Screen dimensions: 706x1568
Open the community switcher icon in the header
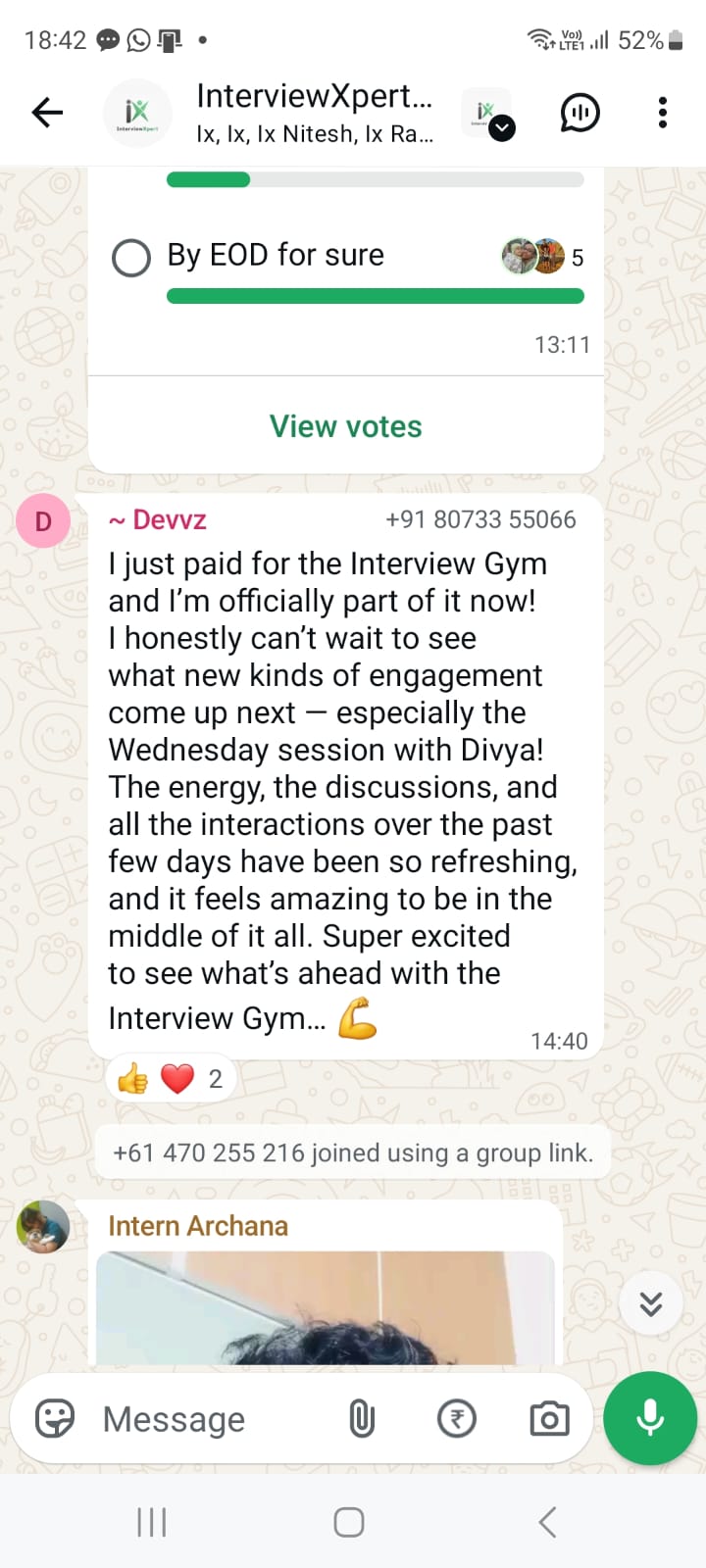pyautogui.click(x=488, y=115)
